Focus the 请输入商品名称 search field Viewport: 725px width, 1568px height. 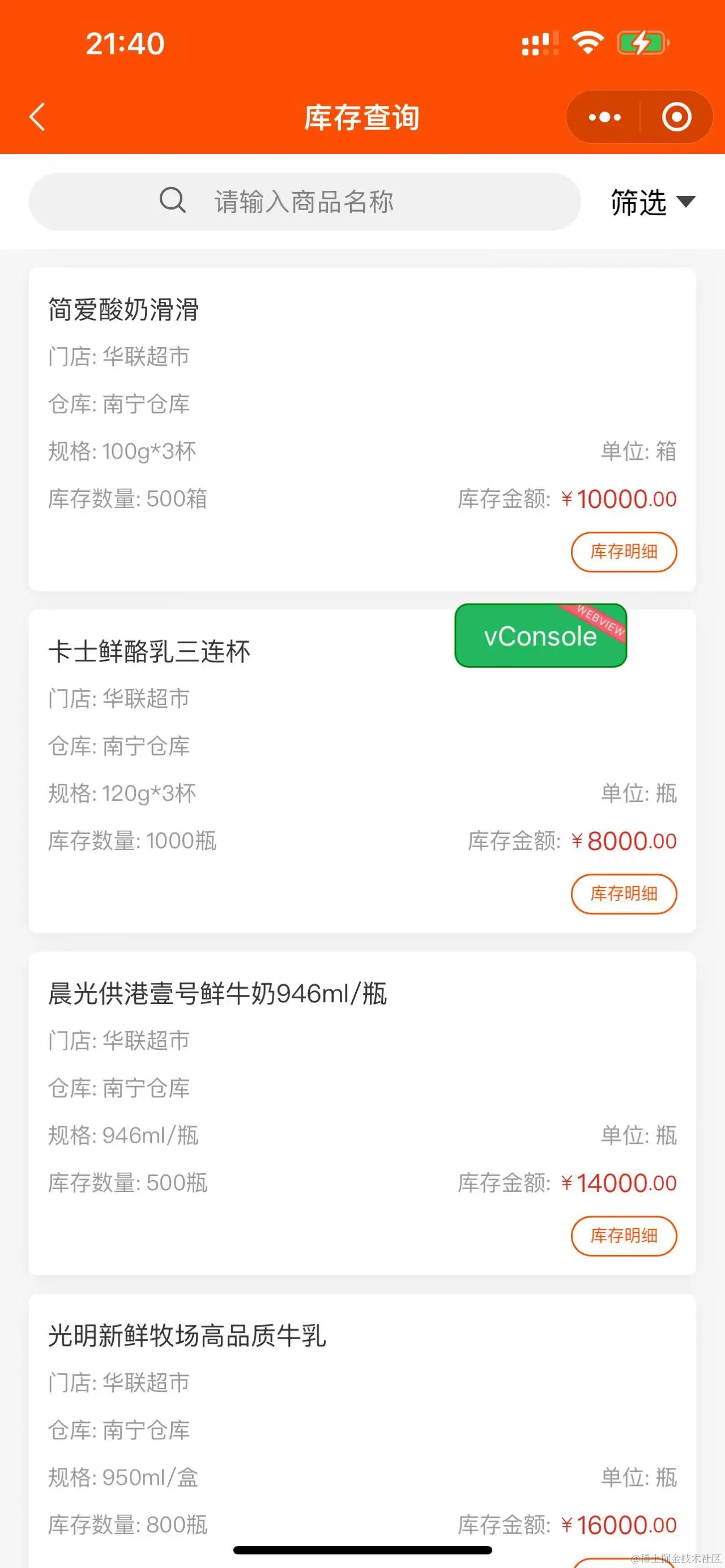pyautogui.click(x=304, y=202)
